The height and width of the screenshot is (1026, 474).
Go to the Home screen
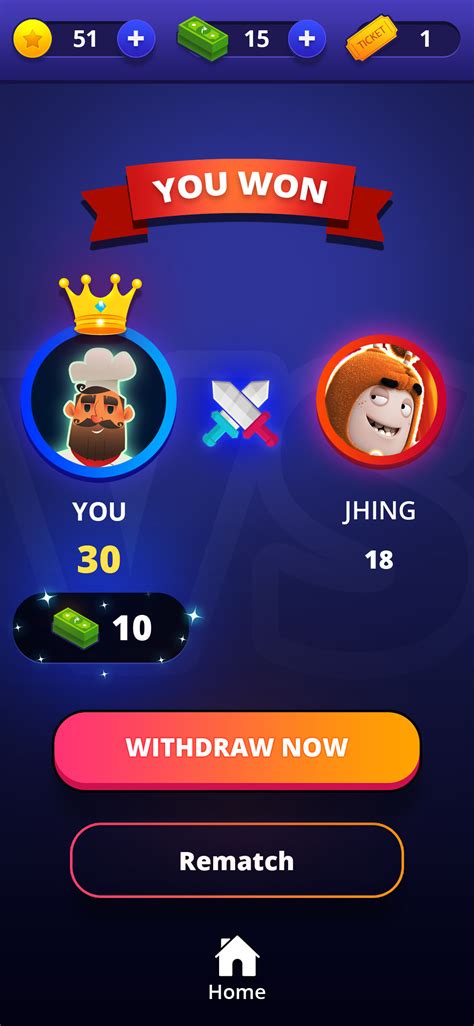(x=237, y=968)
